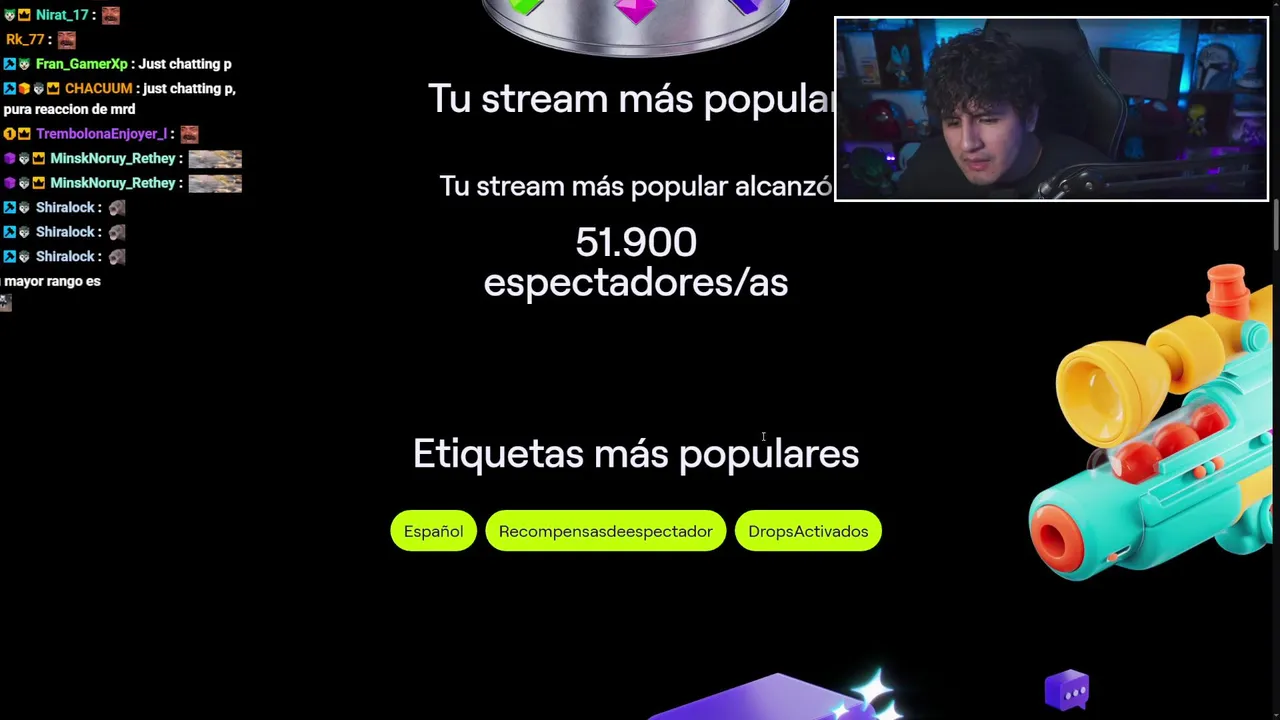The height and width of the screenshot is (720, 1280).
Task: Tap the DropsActivados tag chip
Action: (808, 531)
